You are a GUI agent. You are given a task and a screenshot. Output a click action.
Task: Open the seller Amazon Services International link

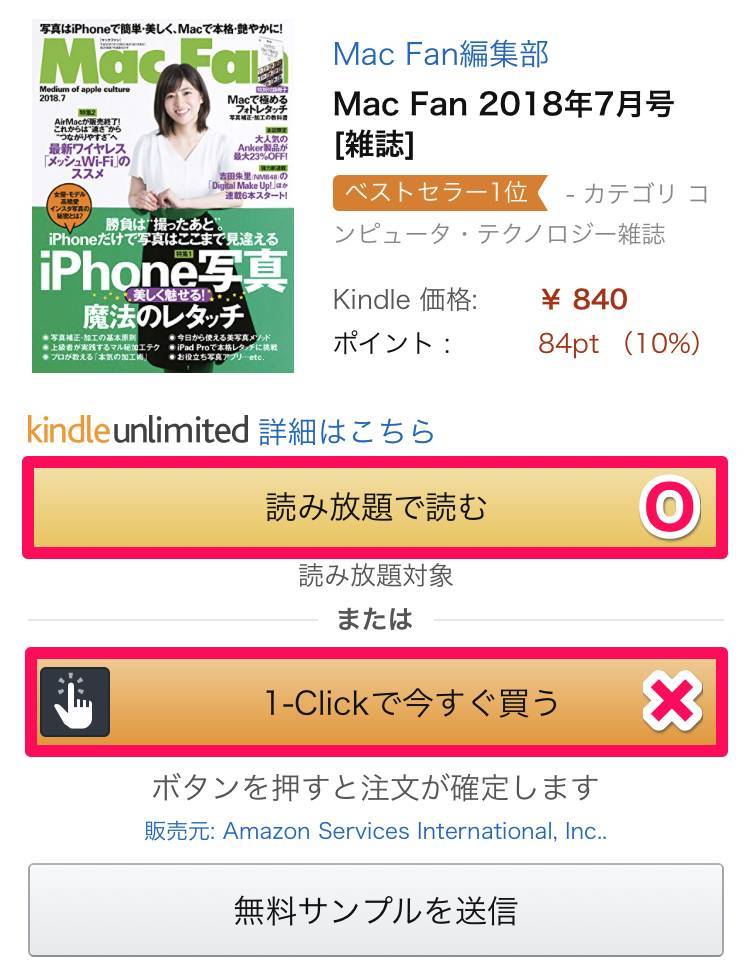click(415, 832)
